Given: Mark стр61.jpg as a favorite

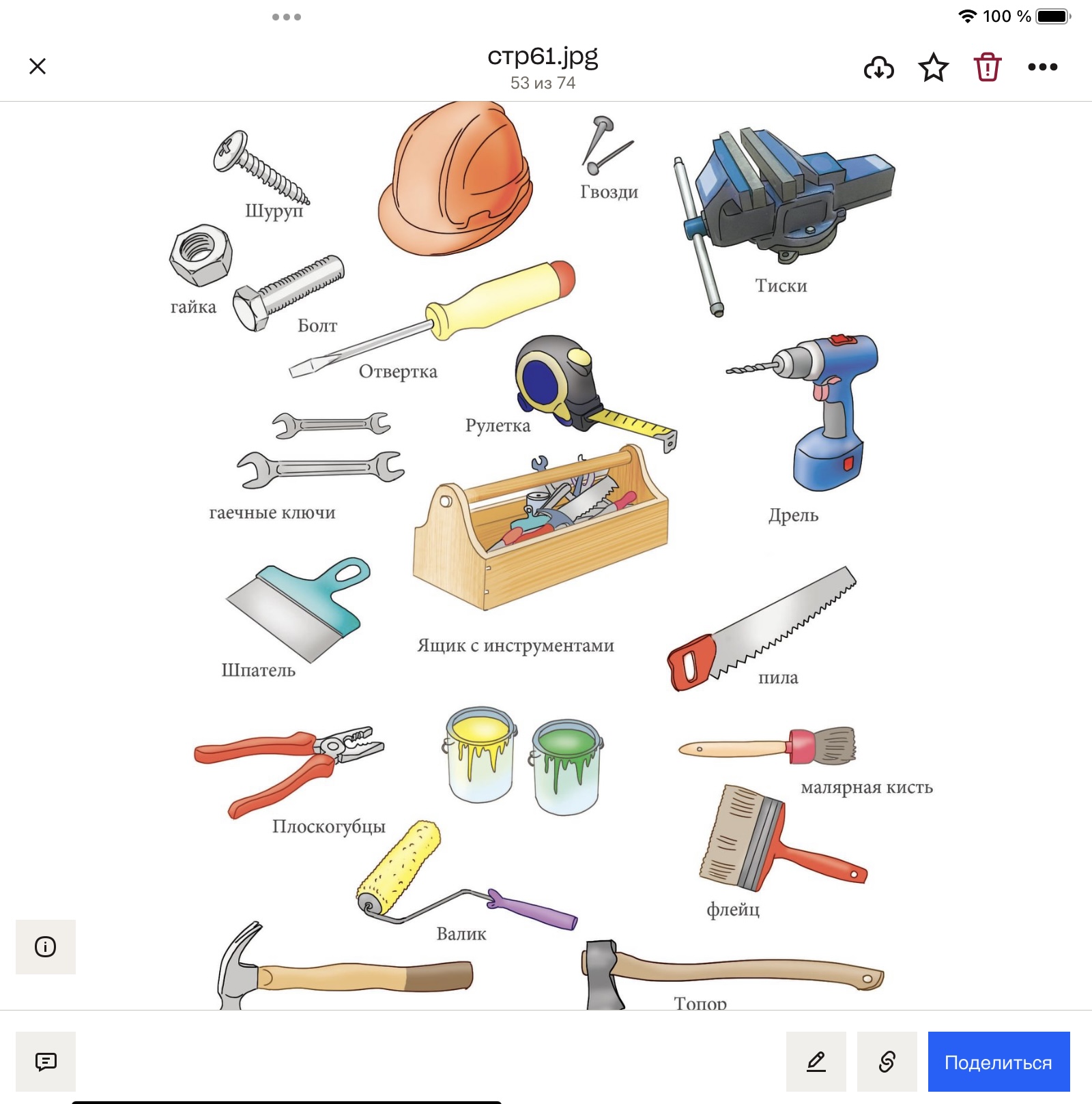Looking at the screenshot, I should click(933, 67).
